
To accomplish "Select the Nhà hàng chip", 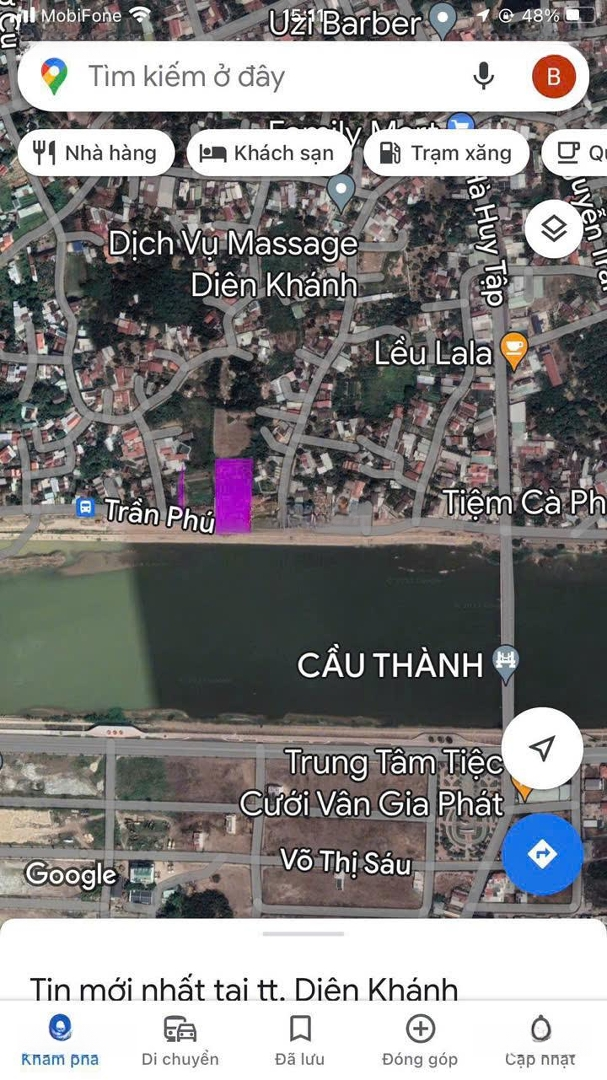I will pos(96,153).
